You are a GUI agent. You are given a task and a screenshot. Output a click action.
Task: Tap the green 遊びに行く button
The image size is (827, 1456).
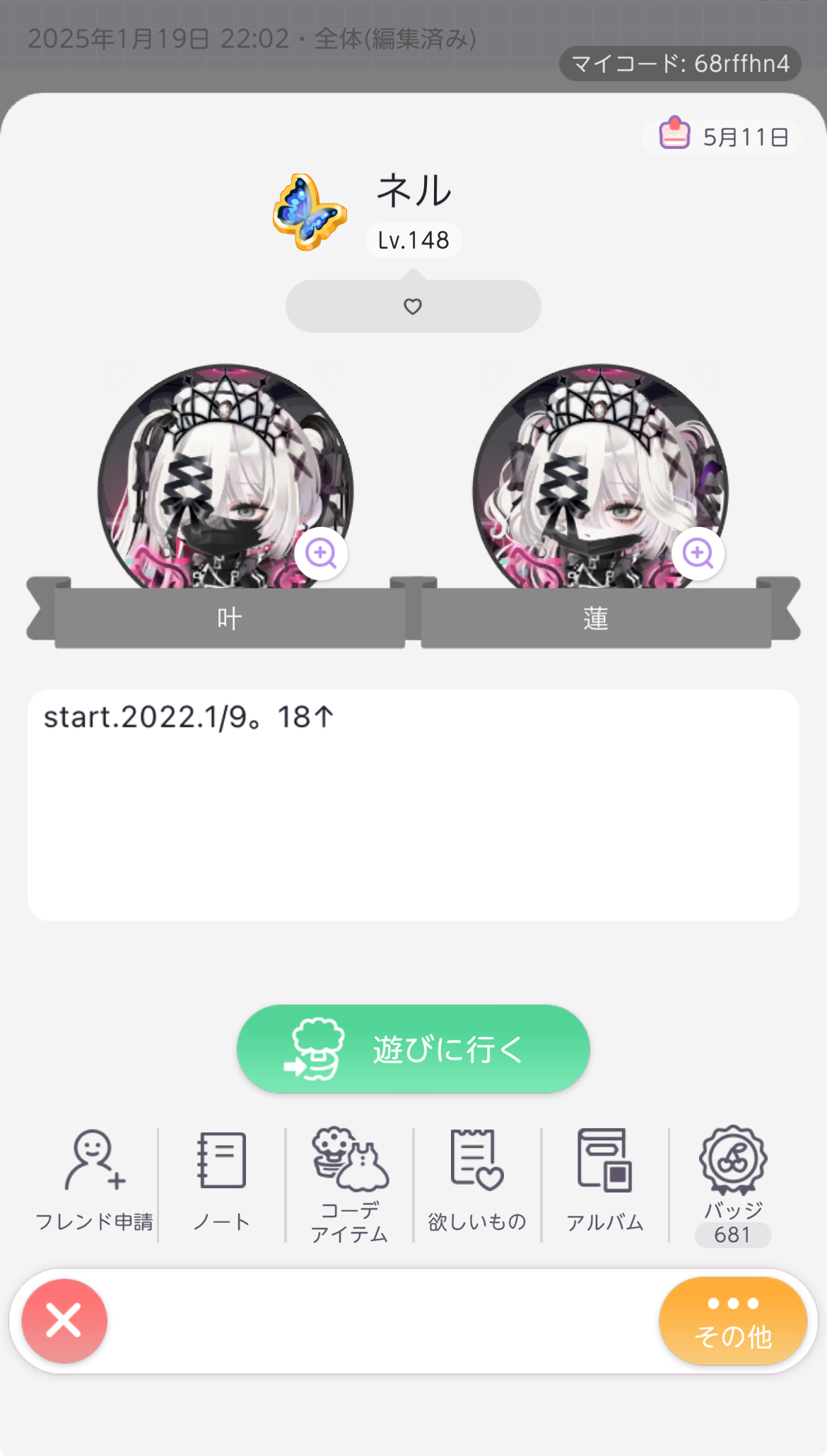(413, 1049)
